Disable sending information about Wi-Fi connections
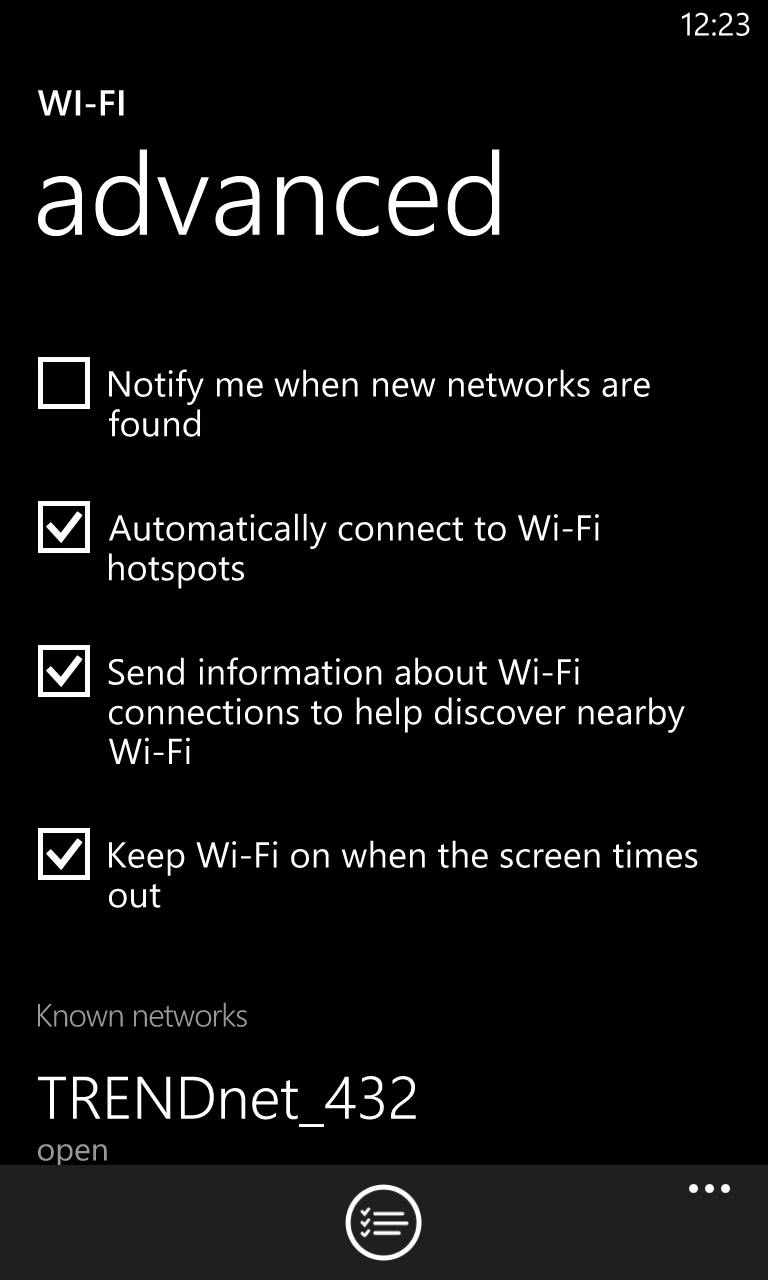The image size is (768, 1280). (x=64, y=671)
